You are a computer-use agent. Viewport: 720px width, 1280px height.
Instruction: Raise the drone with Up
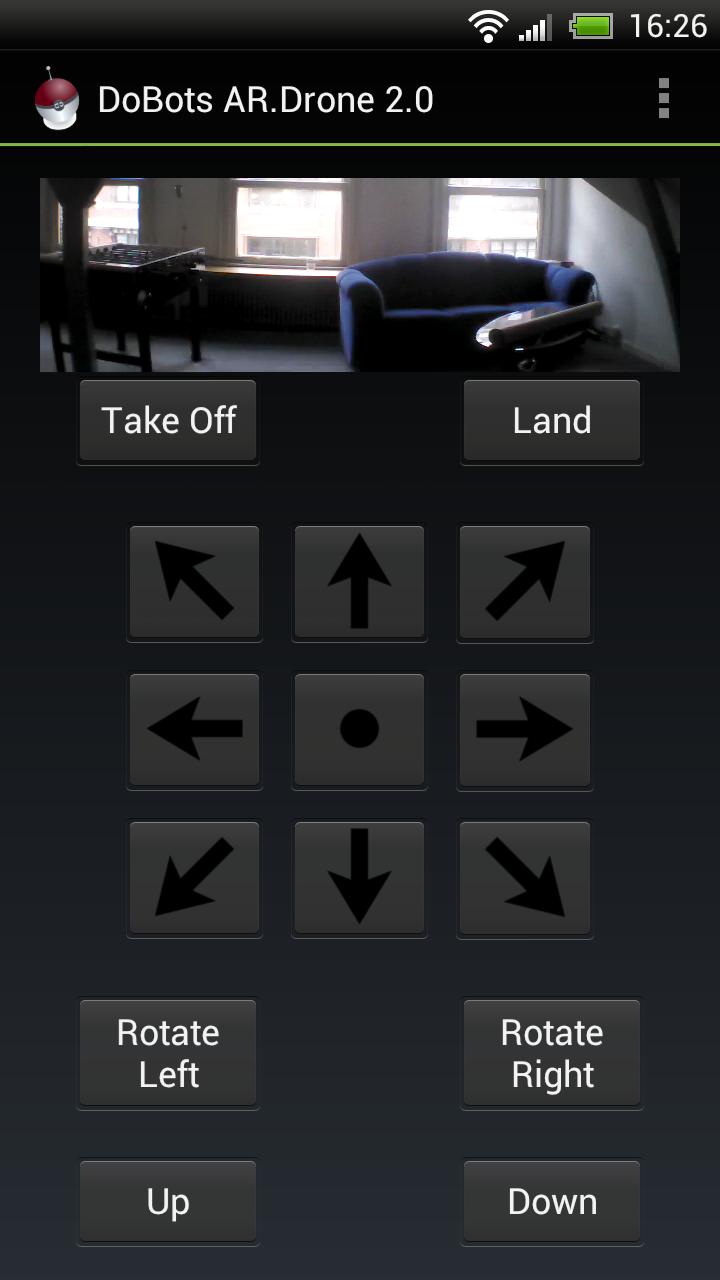point(168,1202)
